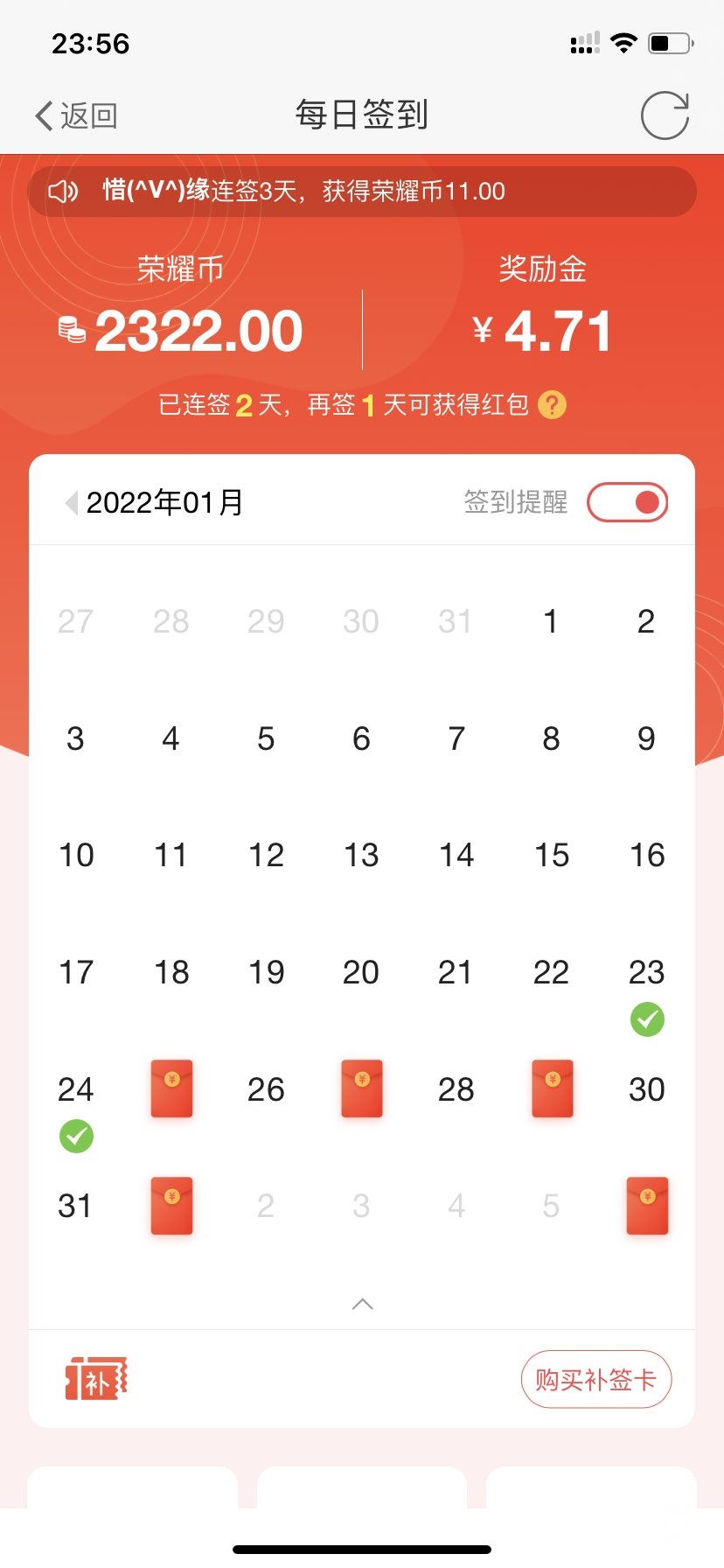Open the red packet help question mark
Image resolution: width=724 pixels, height=1568 pixels.
point(552,405)
